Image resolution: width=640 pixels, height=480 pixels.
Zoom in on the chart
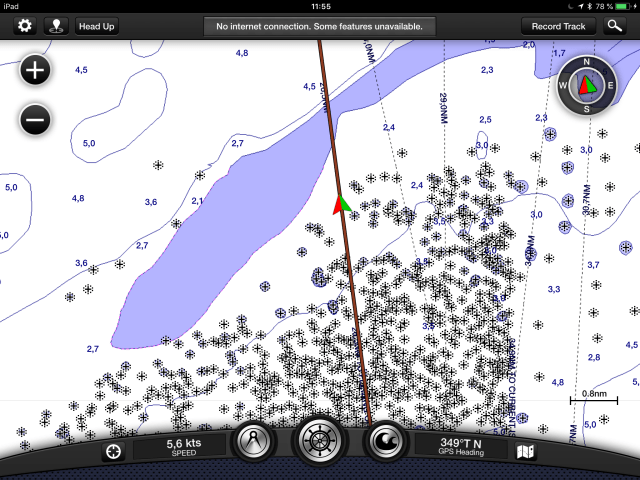pyautogui.click(x=34, y=71)
